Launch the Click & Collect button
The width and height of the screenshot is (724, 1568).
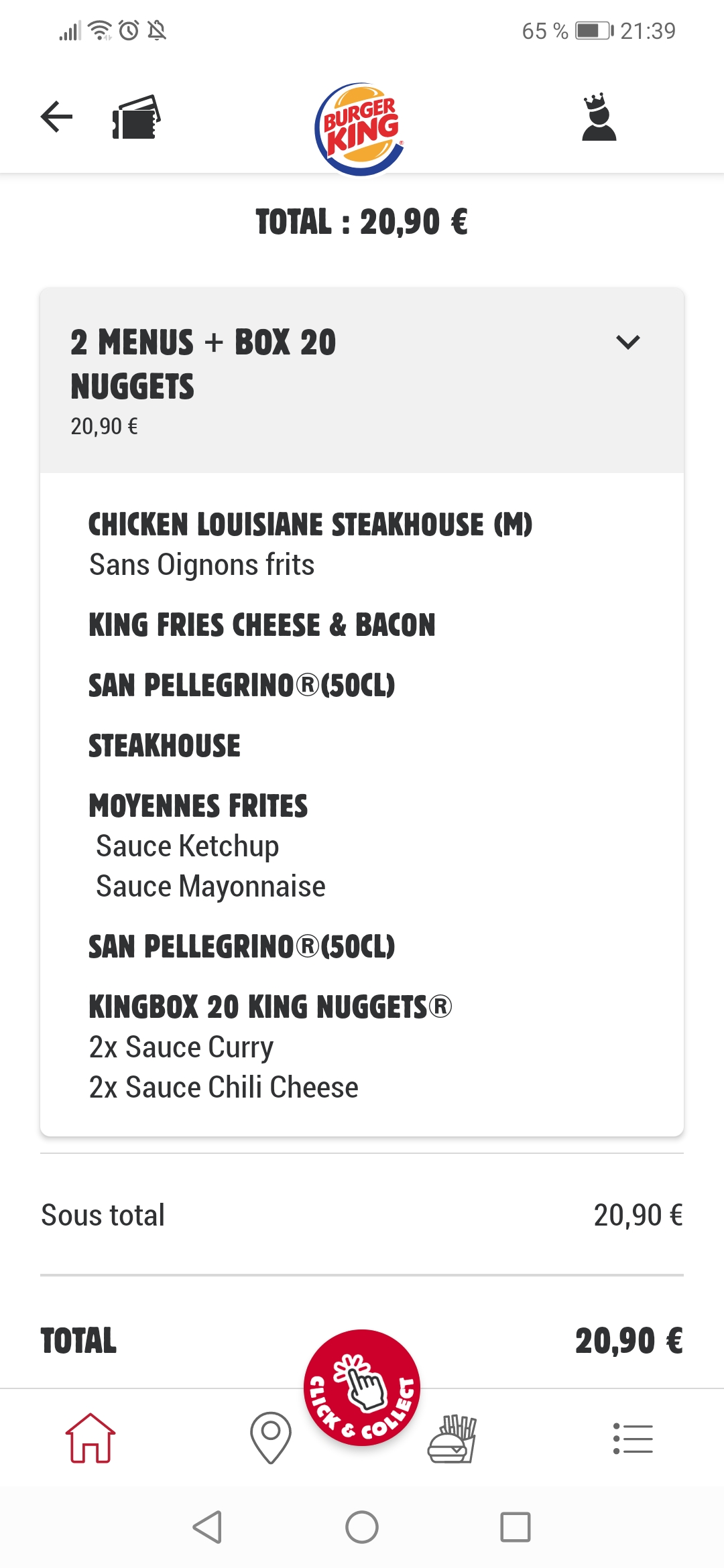point(362,1387)
